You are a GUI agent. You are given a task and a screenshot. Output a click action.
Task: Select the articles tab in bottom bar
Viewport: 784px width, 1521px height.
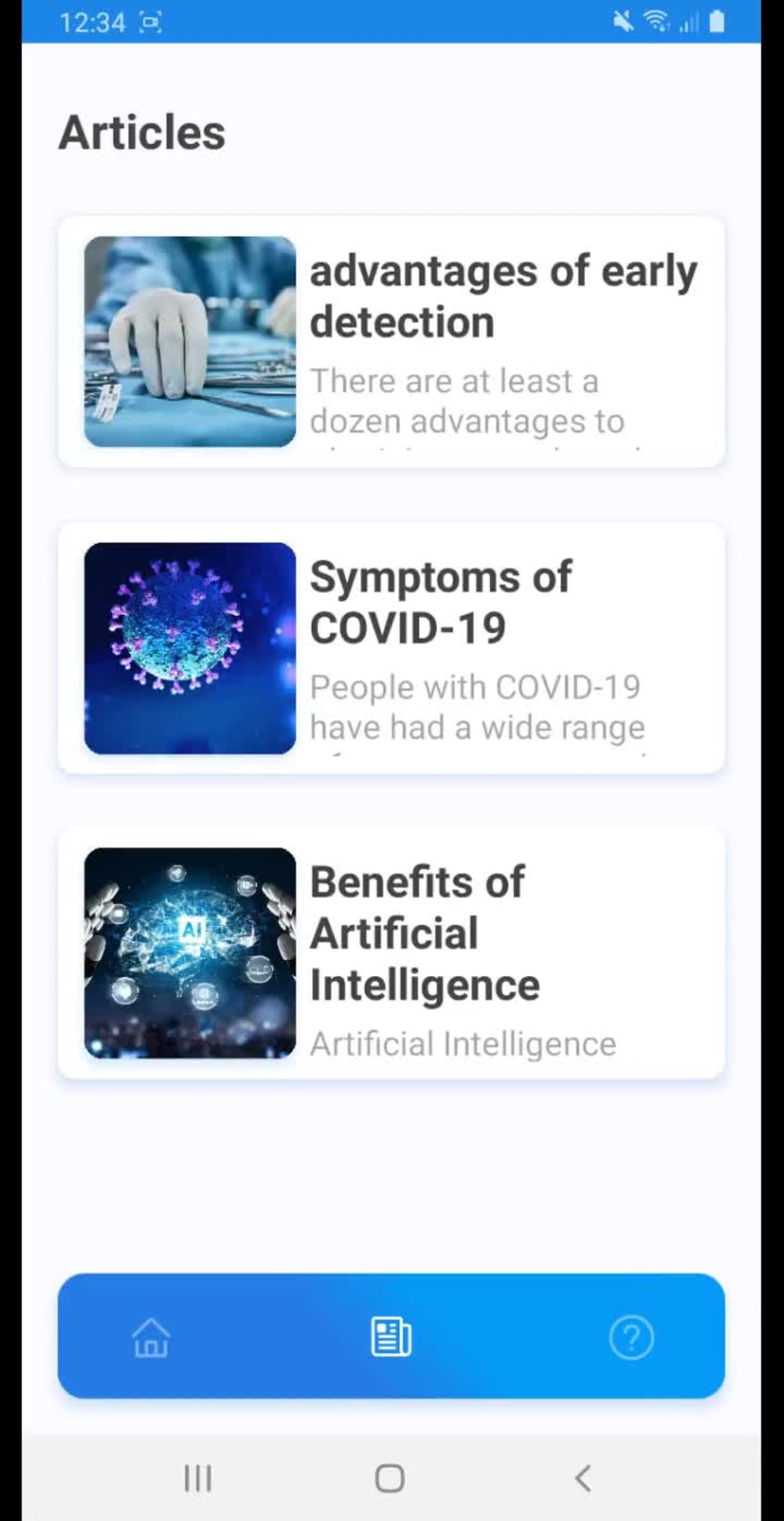pos(390,1337)
